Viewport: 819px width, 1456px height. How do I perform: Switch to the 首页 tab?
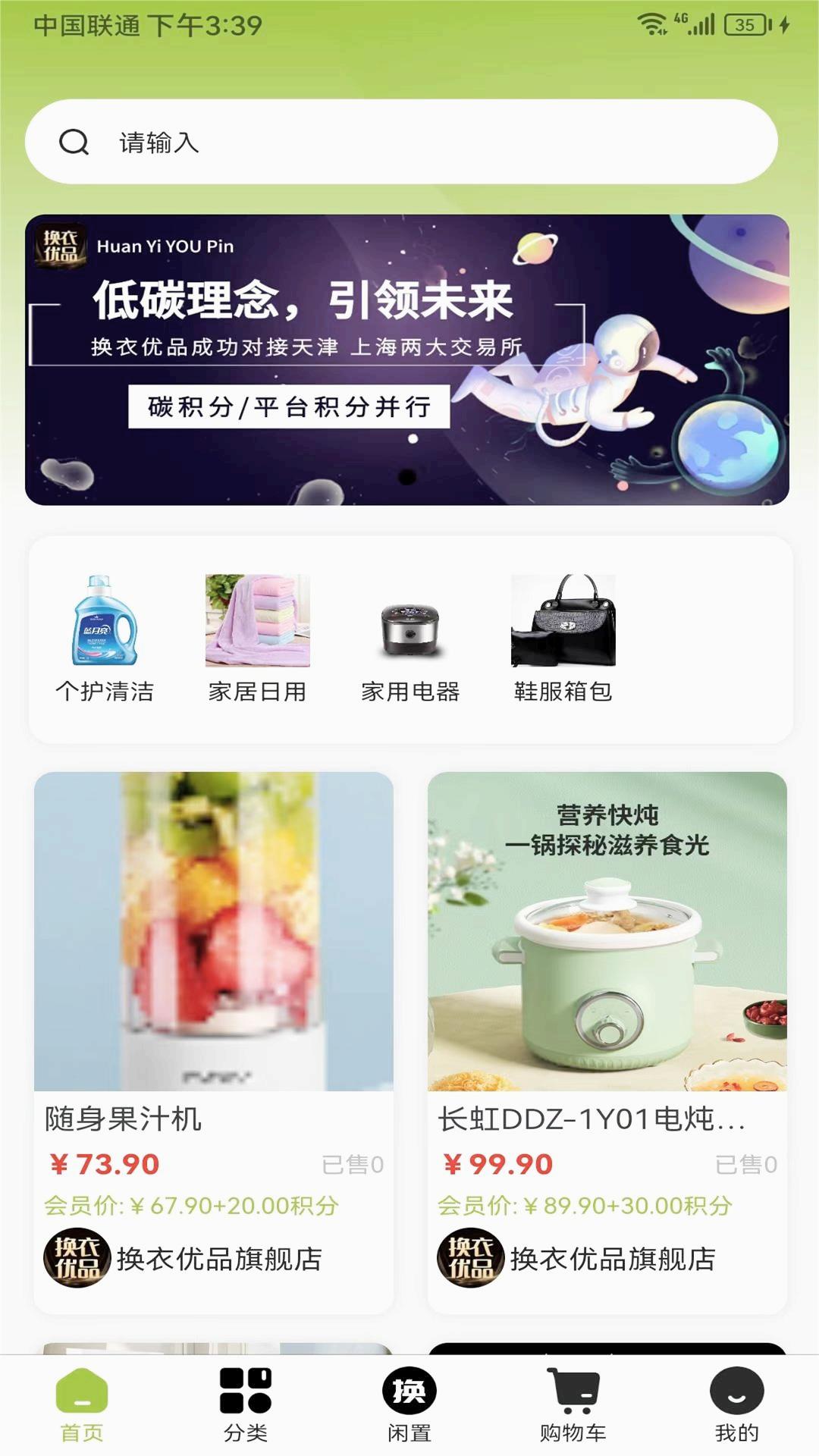pos(82,1404)
